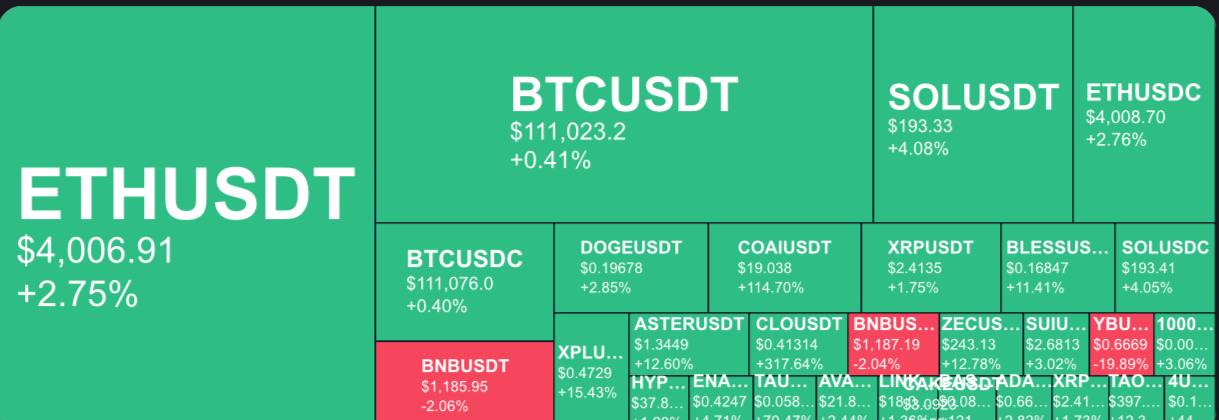
Task: View the ZECUS tile at $243.13
Action: pos(981,342)
